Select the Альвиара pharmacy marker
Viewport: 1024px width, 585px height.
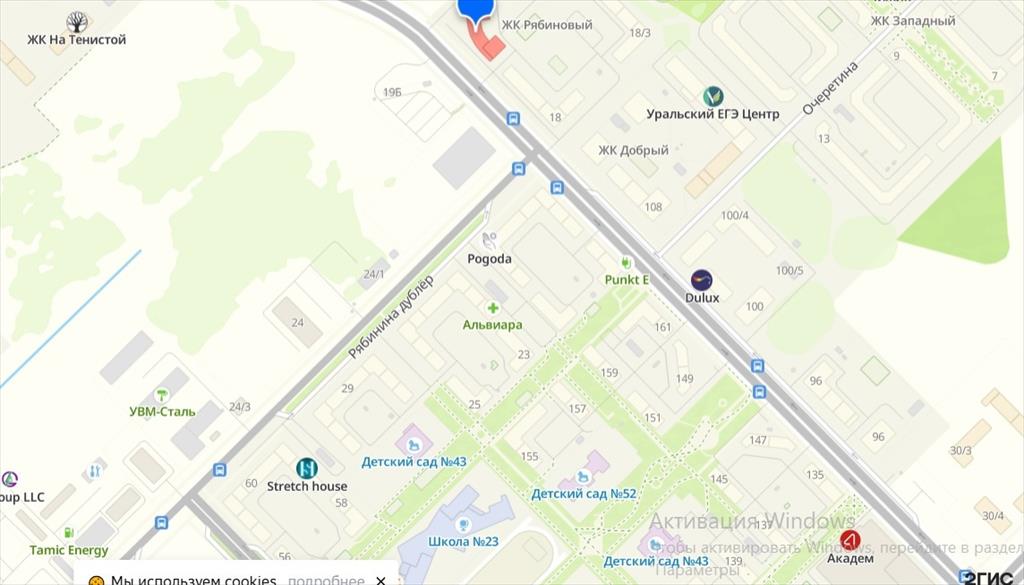click(x=492, y=308)
